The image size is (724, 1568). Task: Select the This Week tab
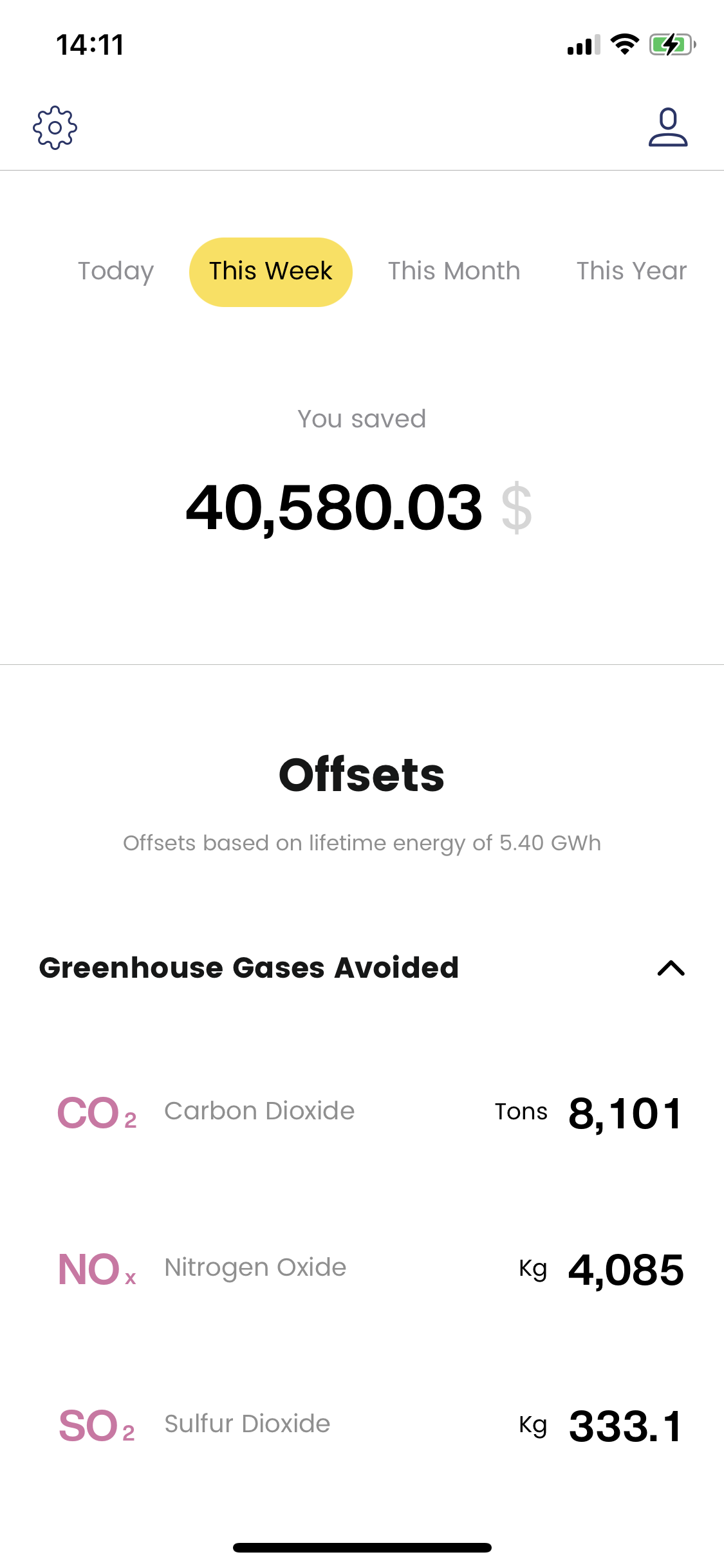click(270, 272)
